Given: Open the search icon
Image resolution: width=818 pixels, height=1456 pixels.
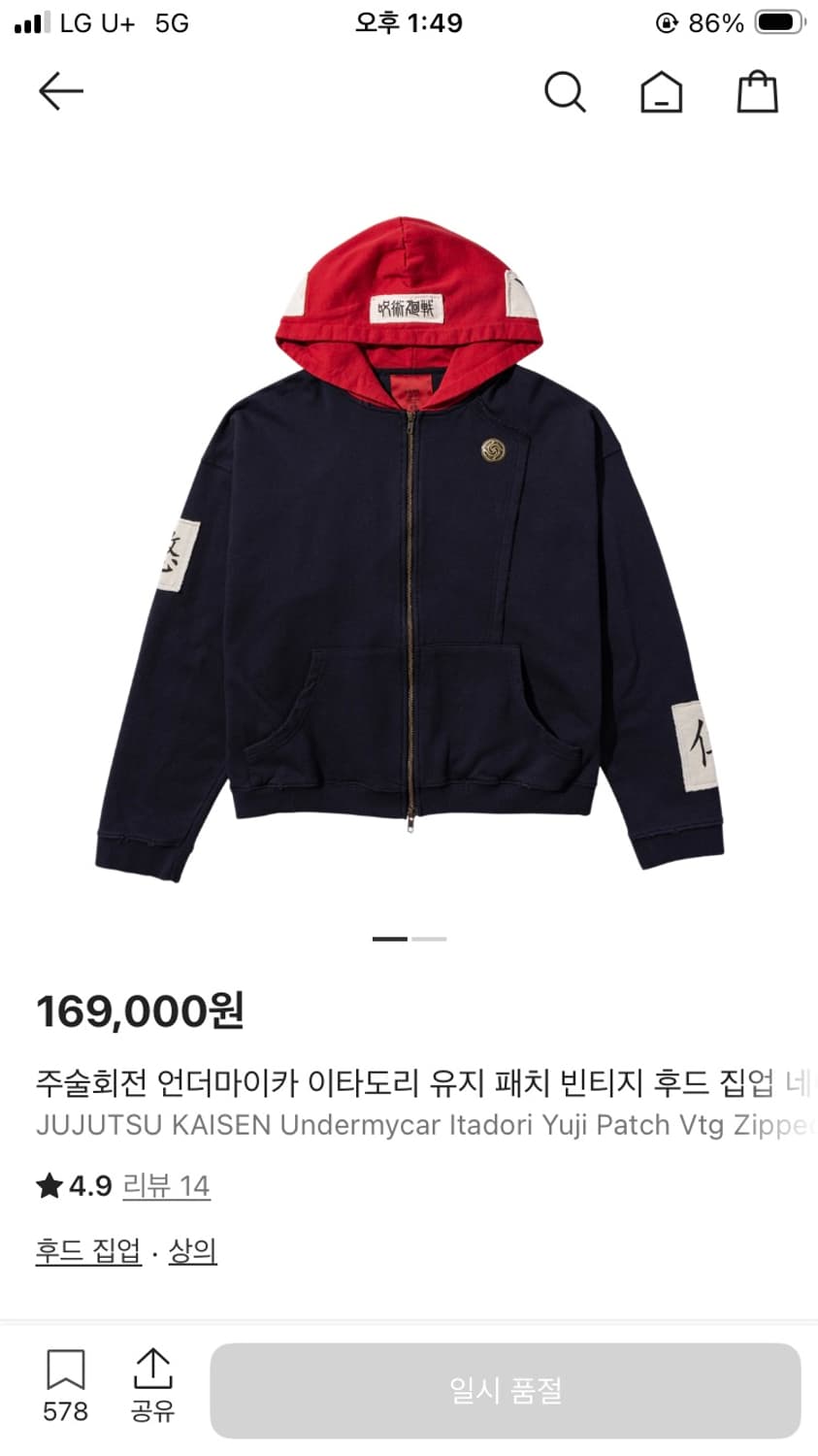Looking at the screenshot, I should click(566, 91).
